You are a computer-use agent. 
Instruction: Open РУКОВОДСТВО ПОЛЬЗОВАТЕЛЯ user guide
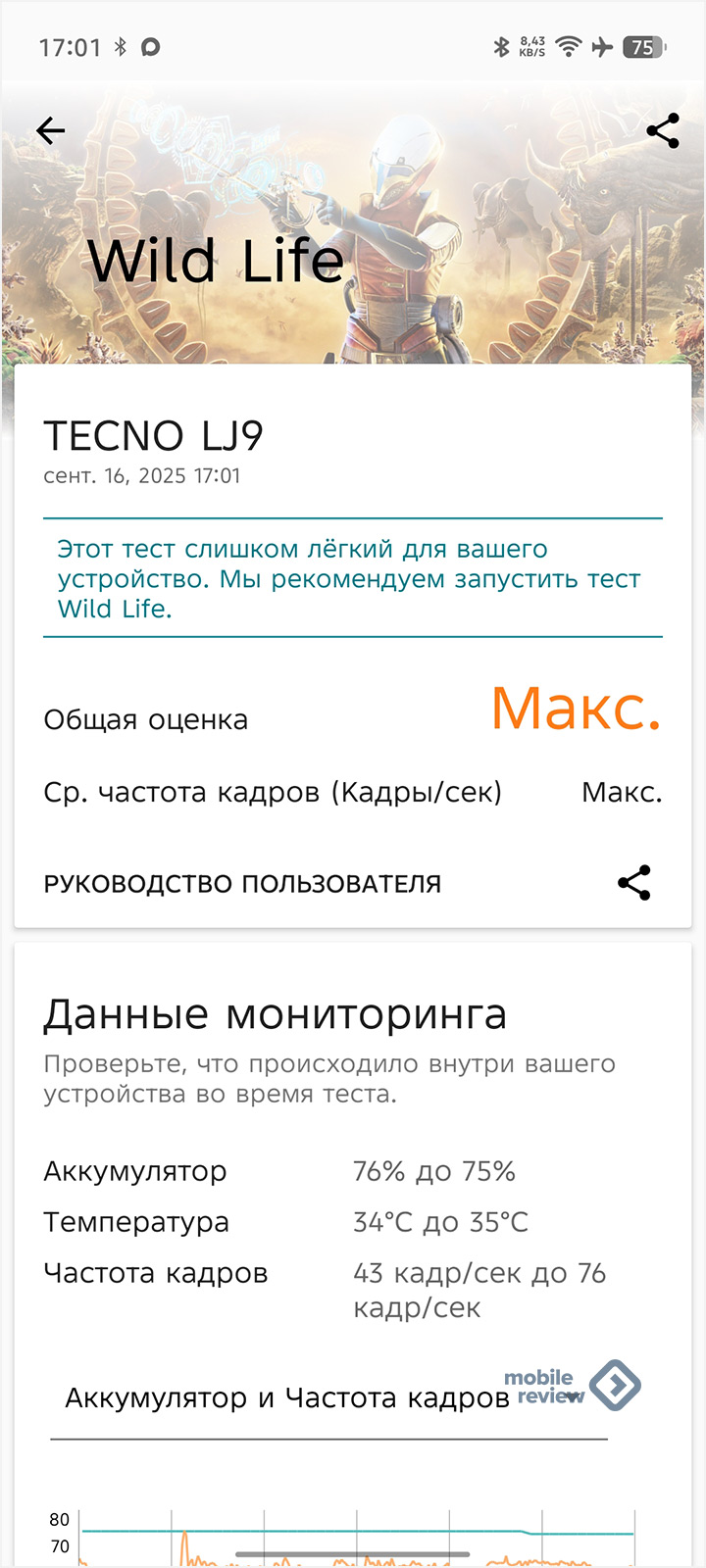pos(242,884)
